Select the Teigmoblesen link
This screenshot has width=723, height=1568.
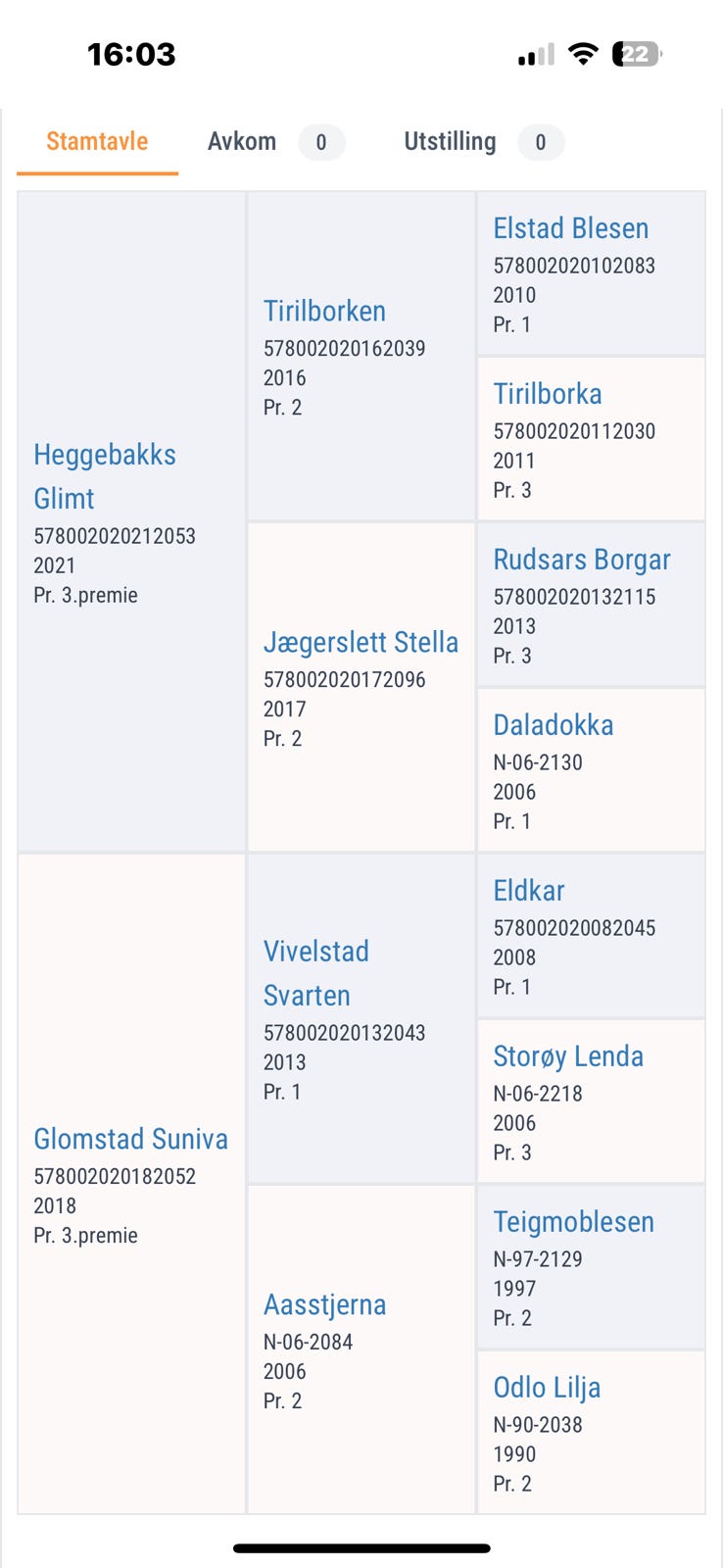coord(573,1221)
